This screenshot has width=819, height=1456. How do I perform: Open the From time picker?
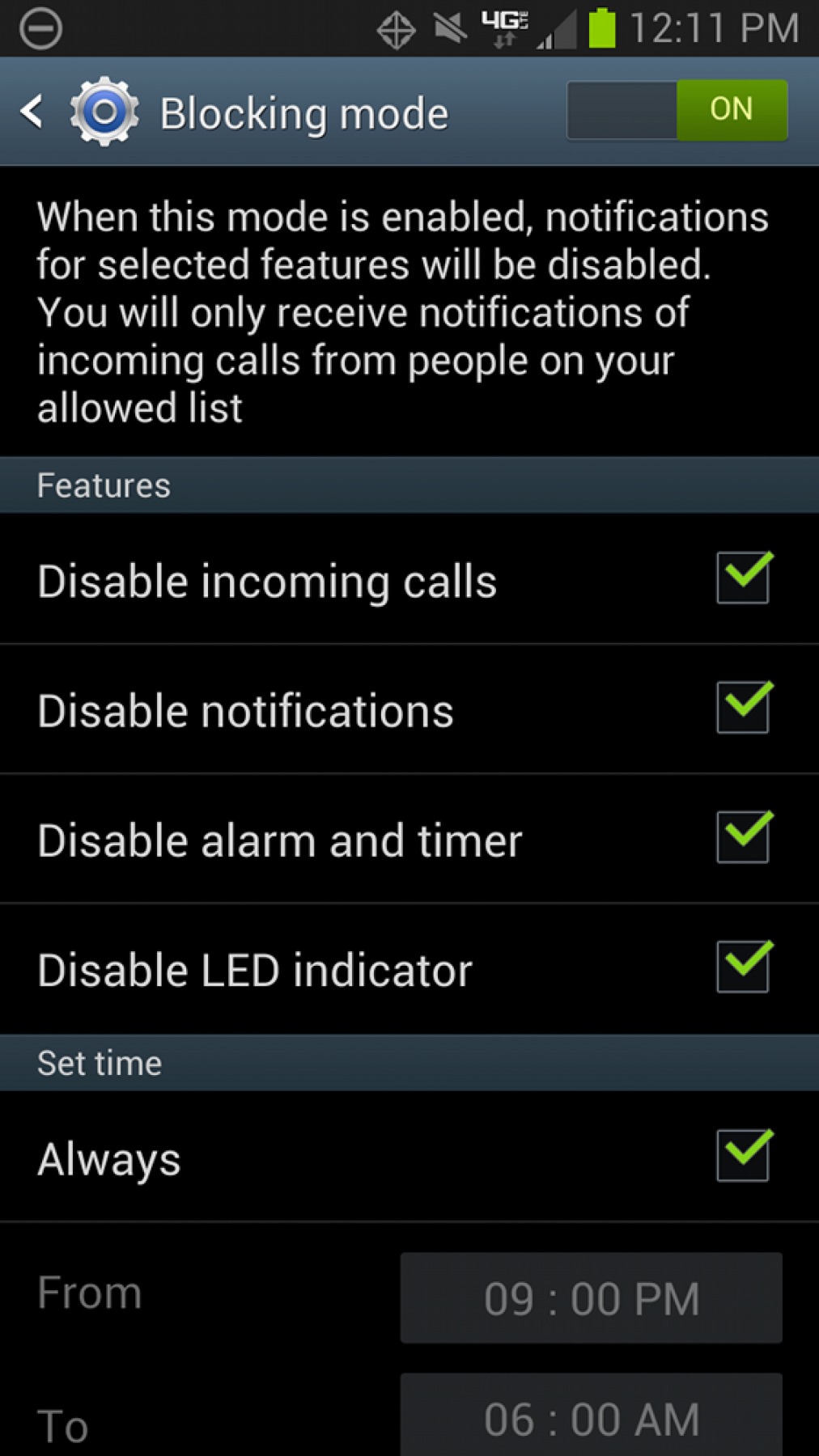[591, 1298]
